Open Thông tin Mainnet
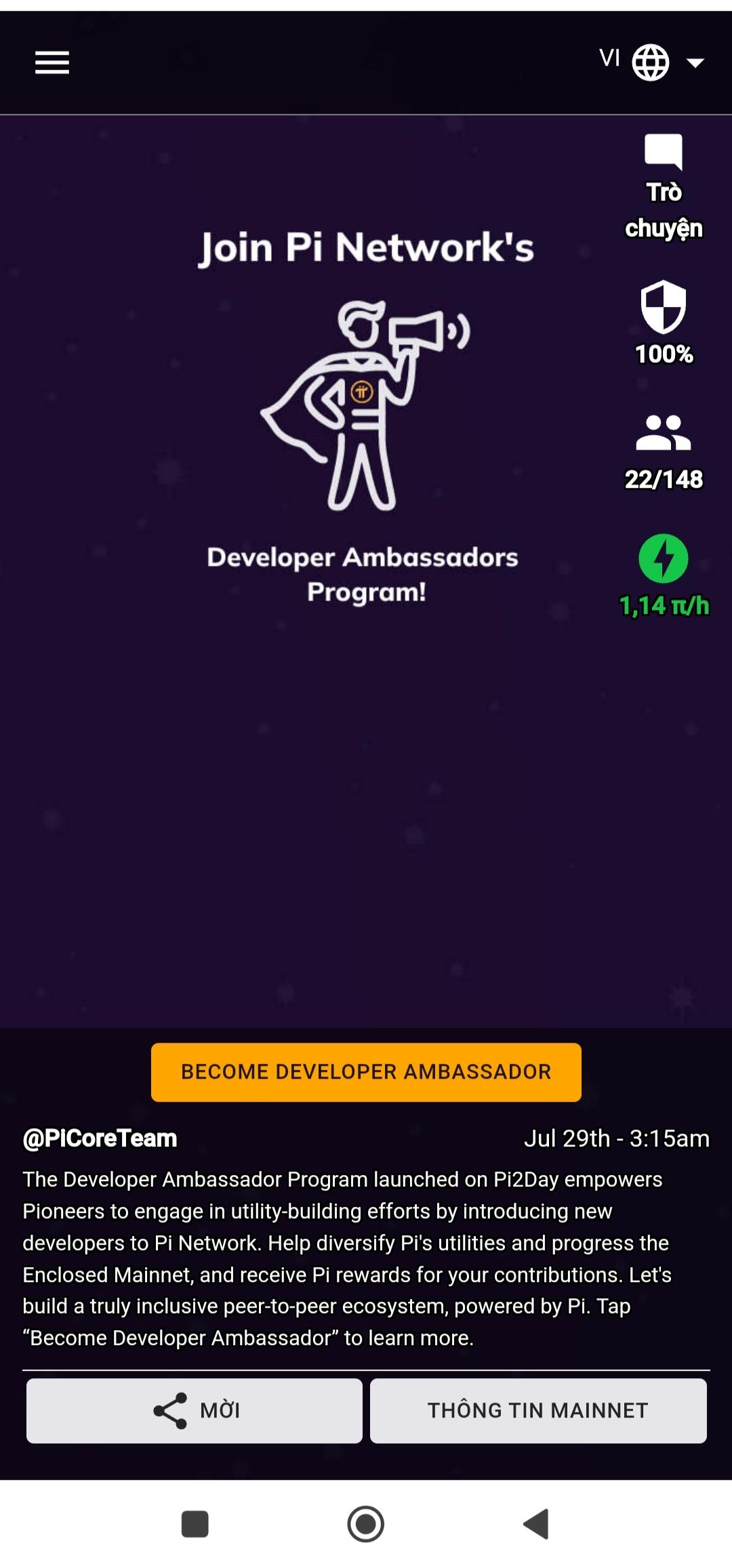 (538, 1410)
